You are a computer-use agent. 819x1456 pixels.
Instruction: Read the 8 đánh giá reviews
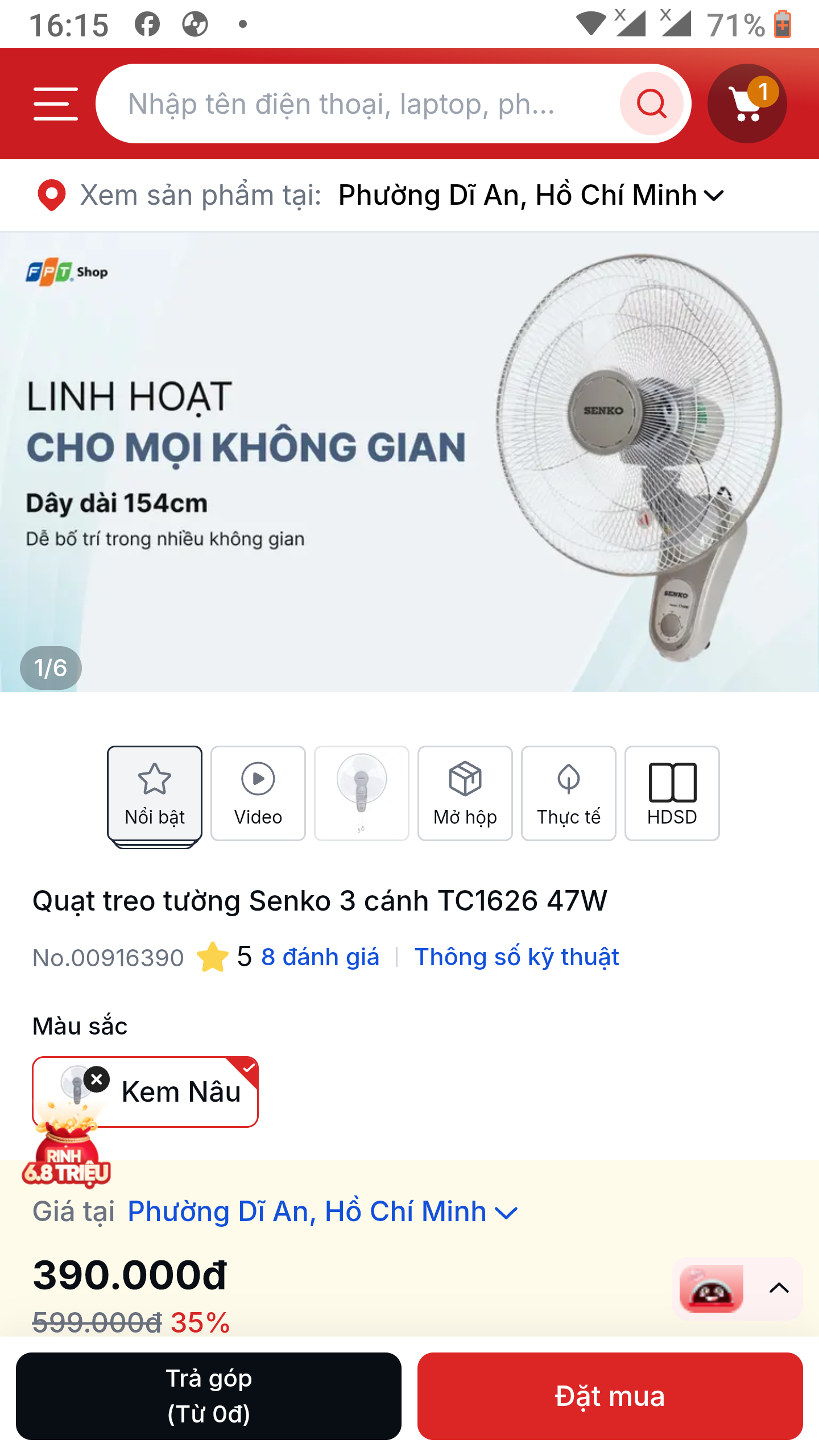point(320,957)
